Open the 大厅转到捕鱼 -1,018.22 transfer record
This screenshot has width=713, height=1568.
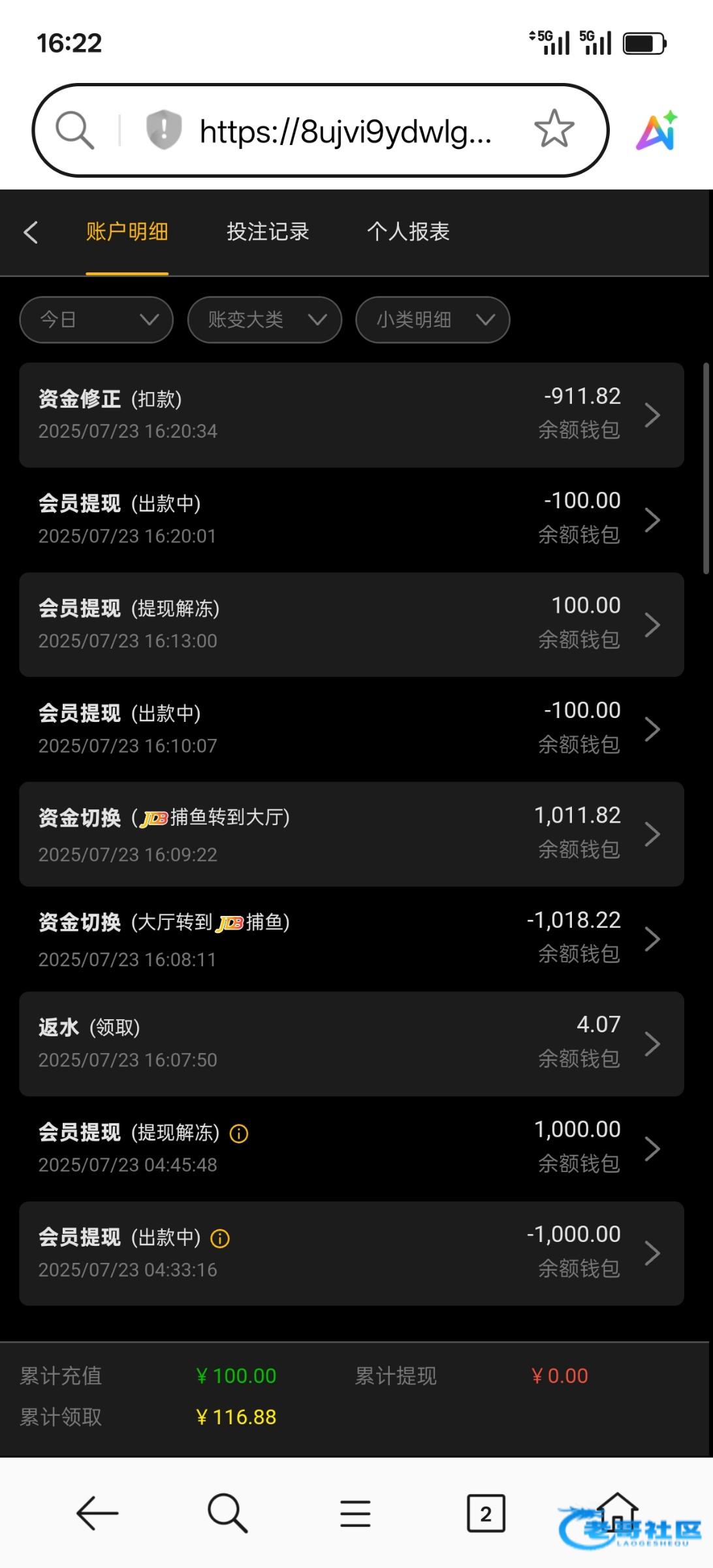tap(351, 939)
